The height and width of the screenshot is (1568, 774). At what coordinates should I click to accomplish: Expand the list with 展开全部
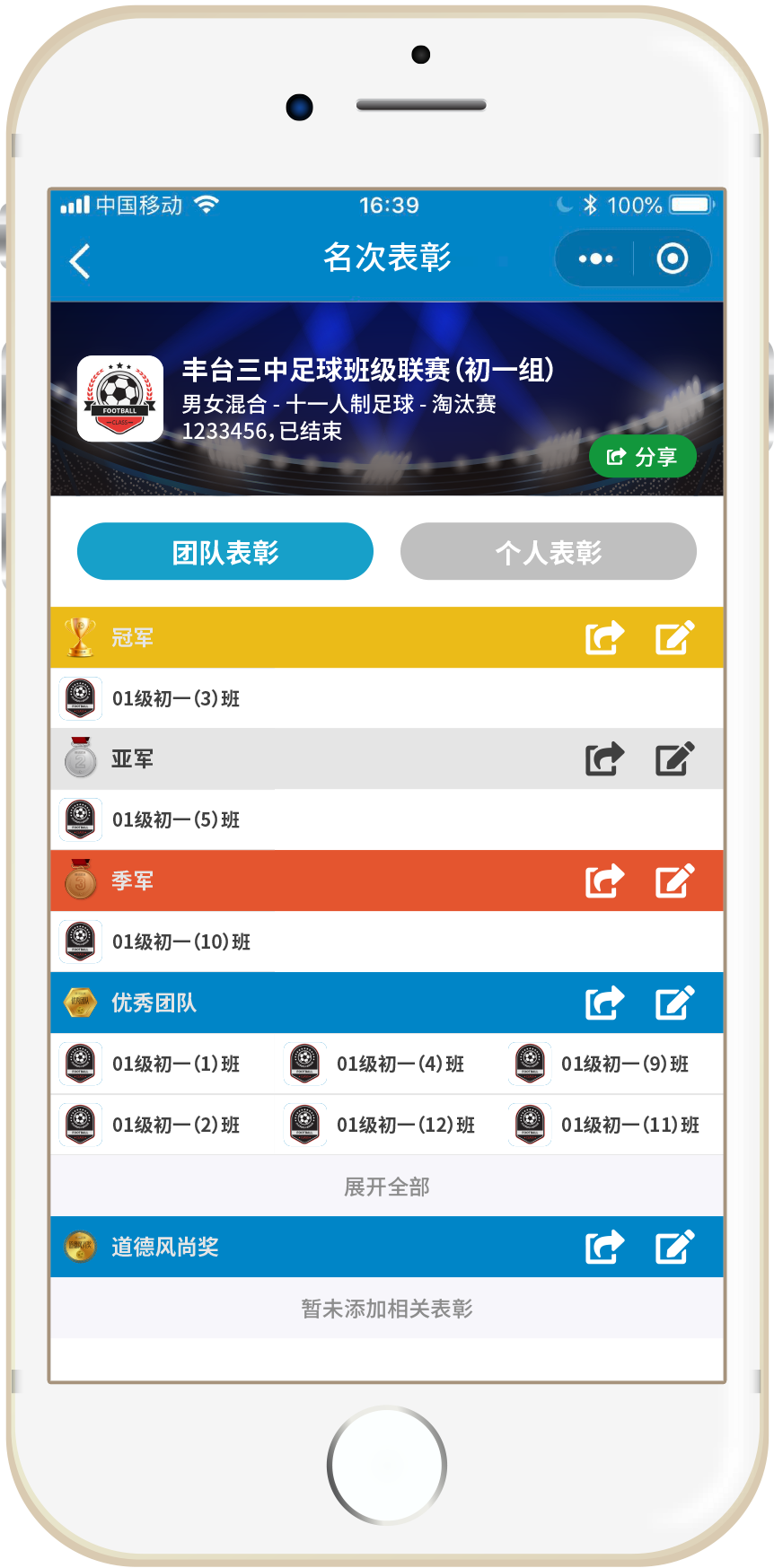click(387, 1187)
